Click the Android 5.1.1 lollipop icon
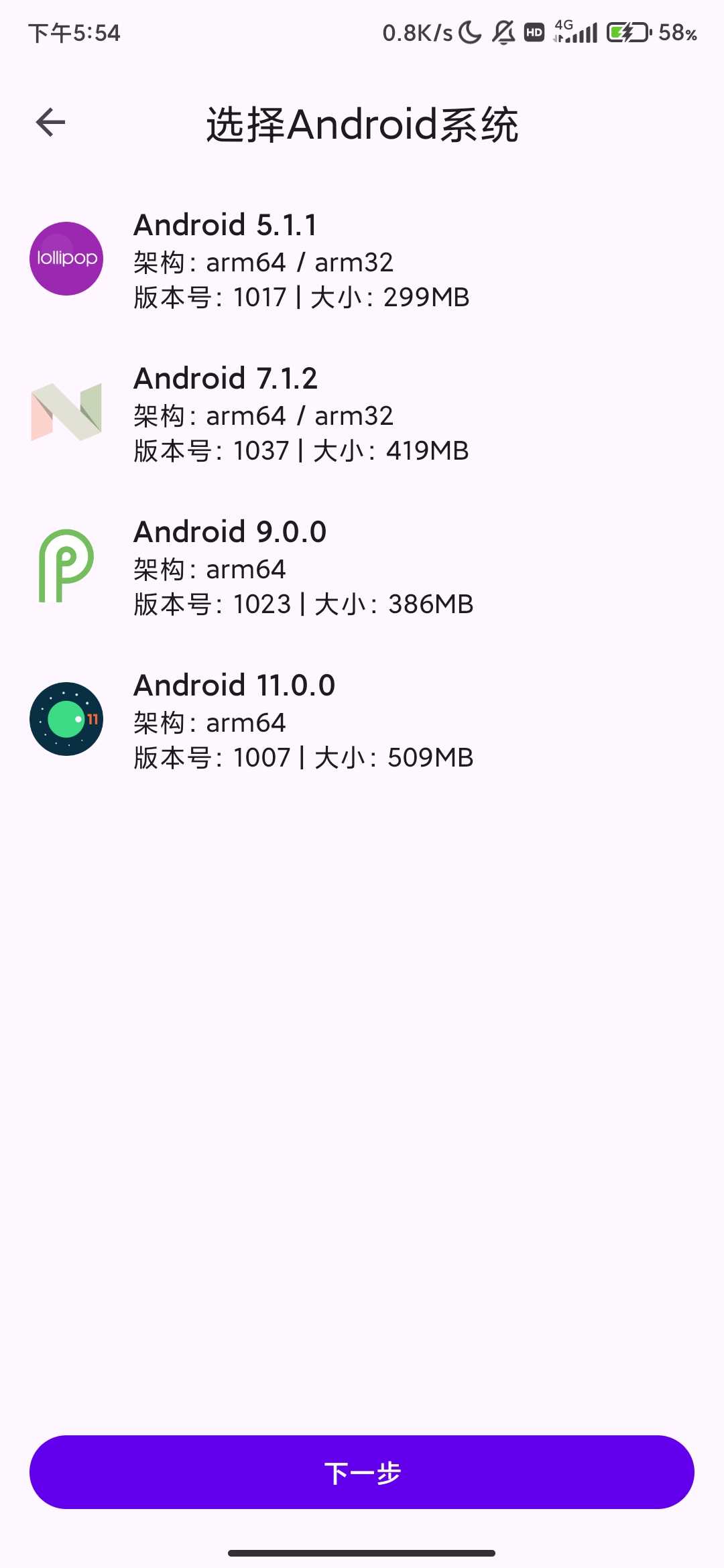724x1568 pixels. (66, 258)
